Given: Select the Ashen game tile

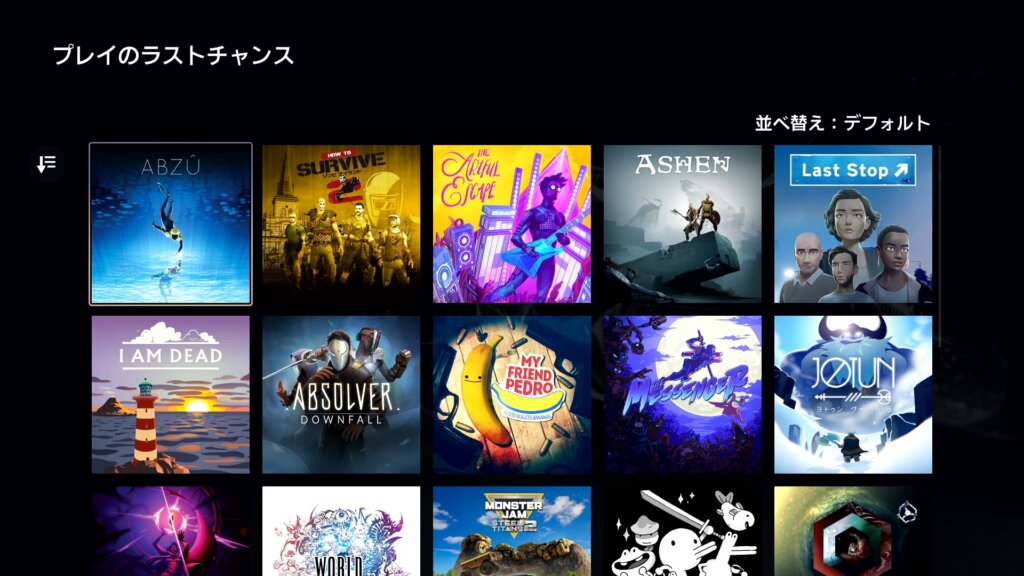Looking at the screenshot, I should pos(683,224).
